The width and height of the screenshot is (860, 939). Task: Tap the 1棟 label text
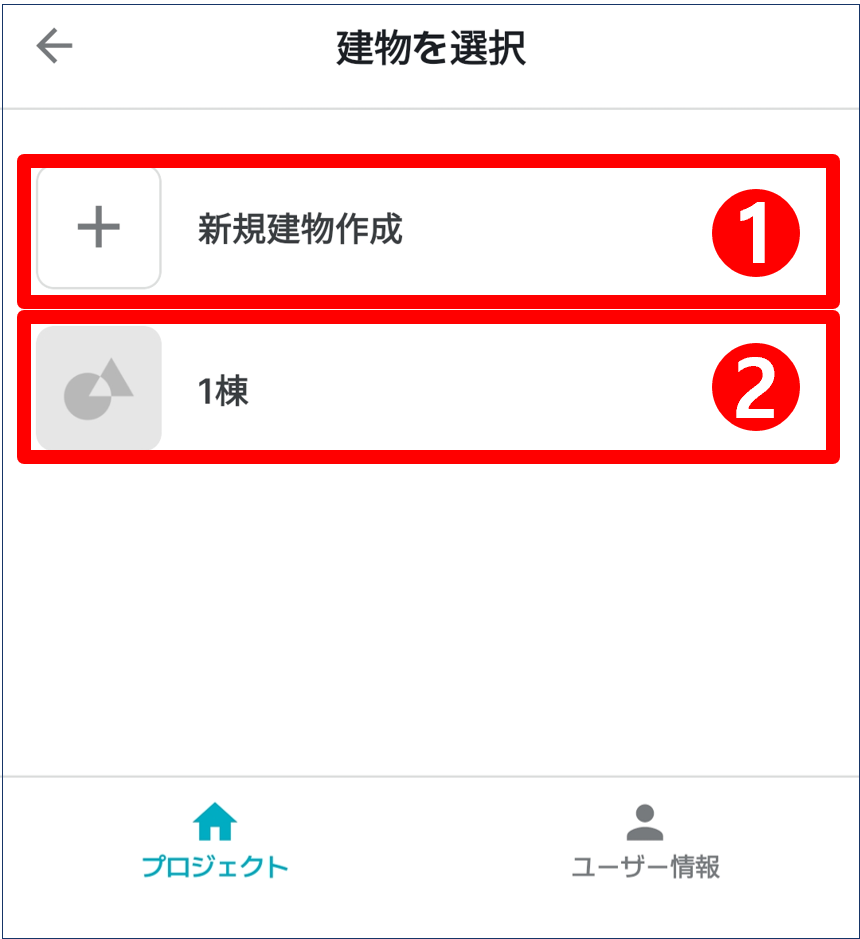(222, 388)
